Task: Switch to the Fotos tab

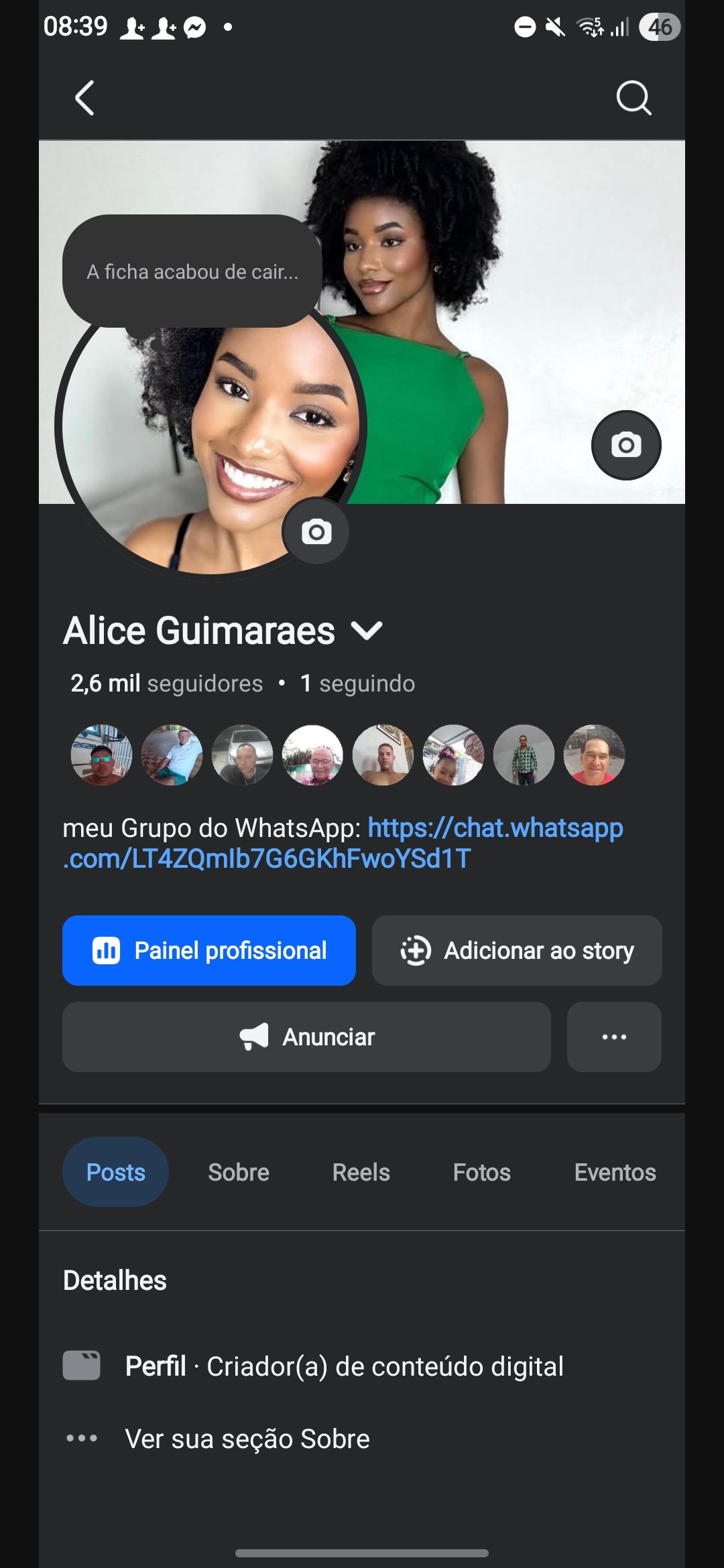Action: pyautogui.click(x=481, y=1172)
